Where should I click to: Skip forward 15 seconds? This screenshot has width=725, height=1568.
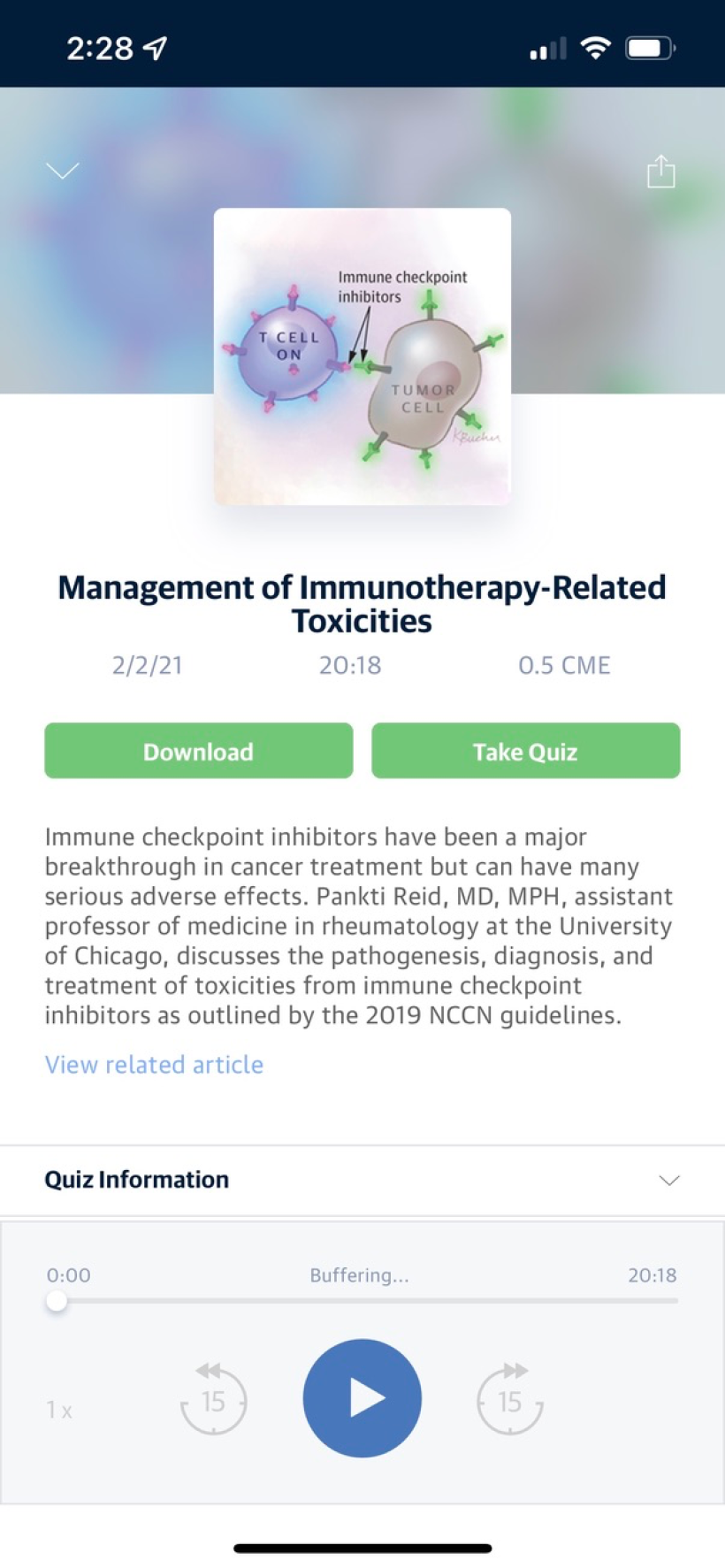[x=510, y=1400]
